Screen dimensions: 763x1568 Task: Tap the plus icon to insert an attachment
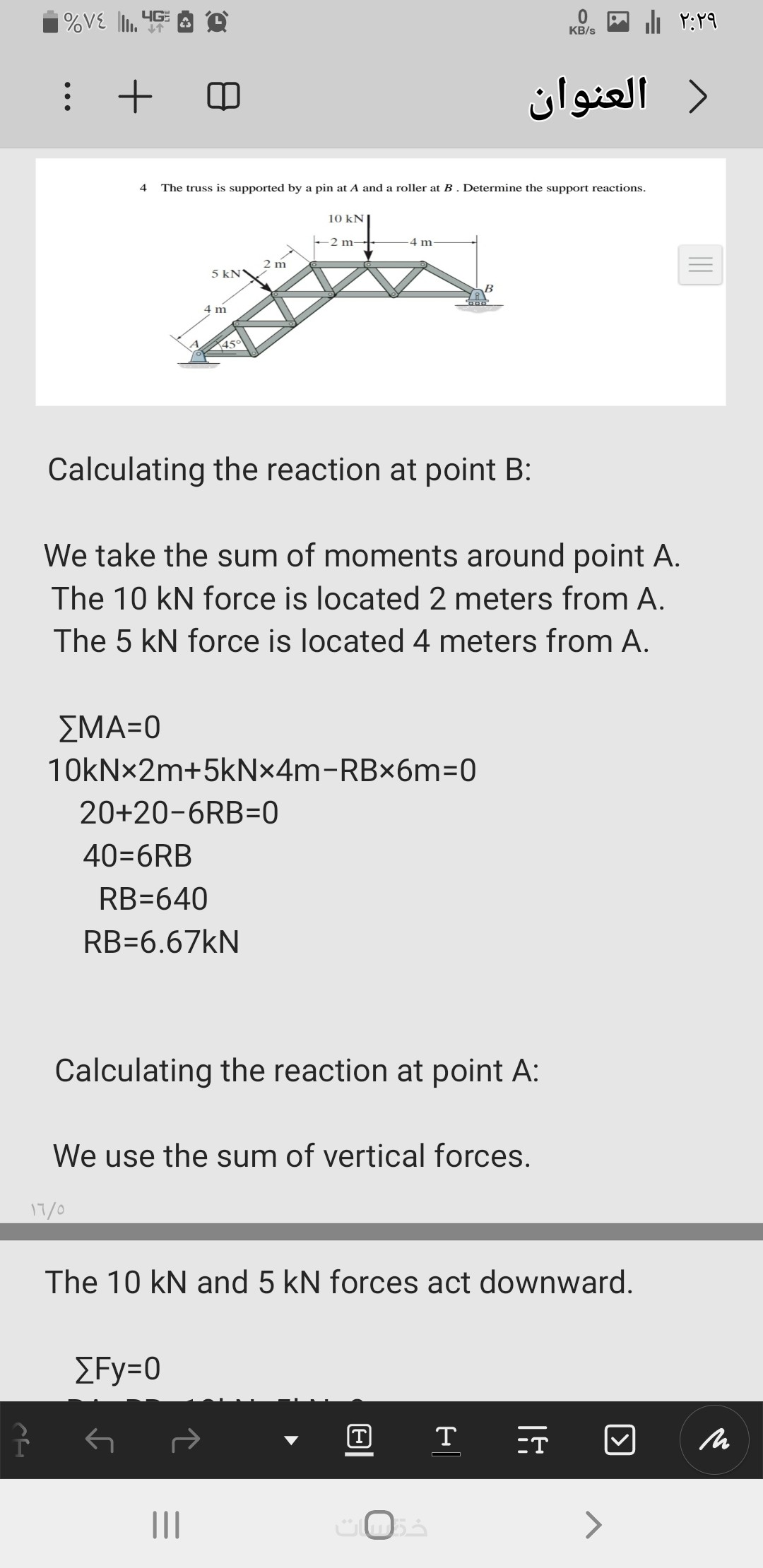tap(134, 97)
